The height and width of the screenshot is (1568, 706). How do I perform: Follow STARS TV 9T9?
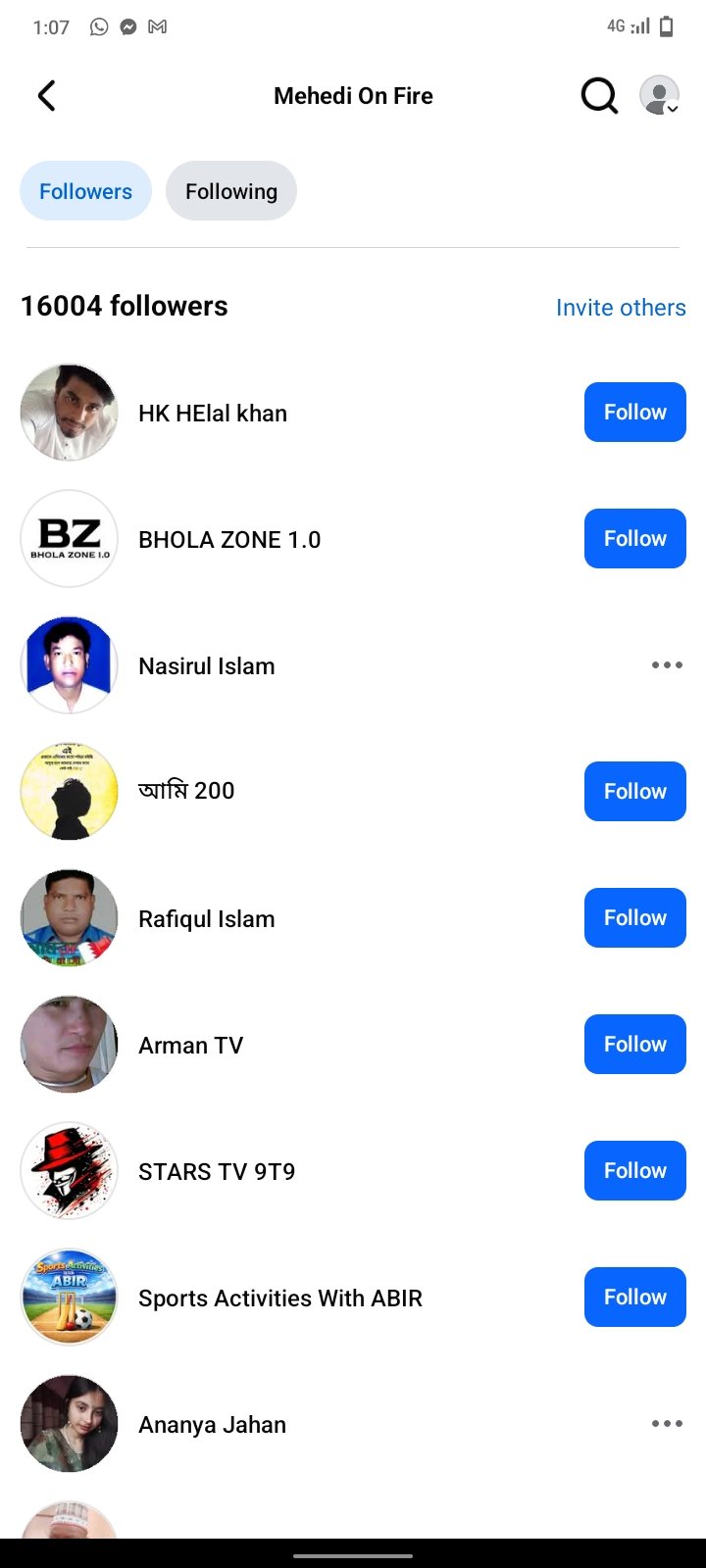[635, 1171]
